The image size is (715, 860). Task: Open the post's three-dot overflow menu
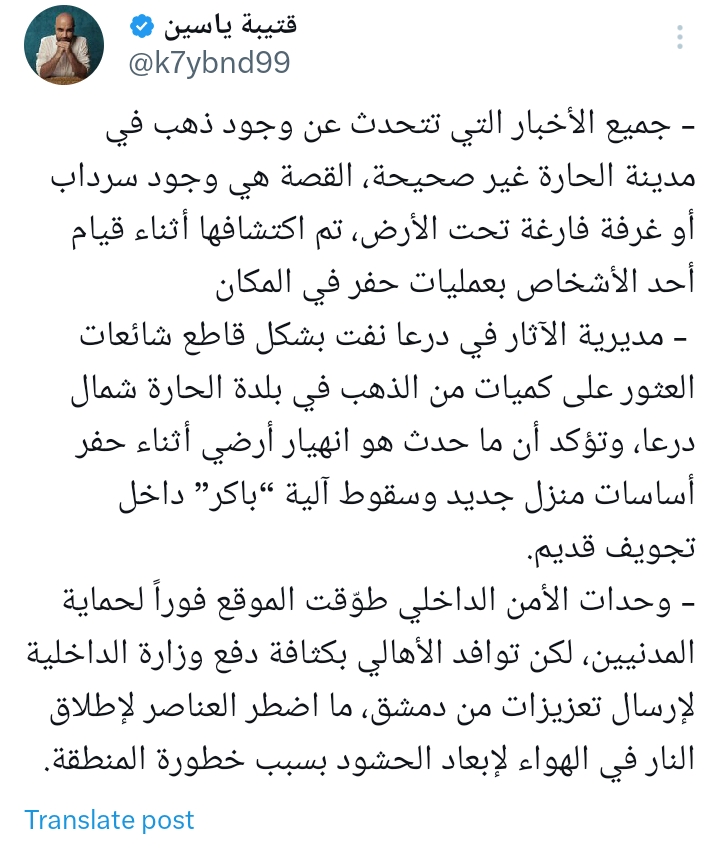tap(680, 38)
